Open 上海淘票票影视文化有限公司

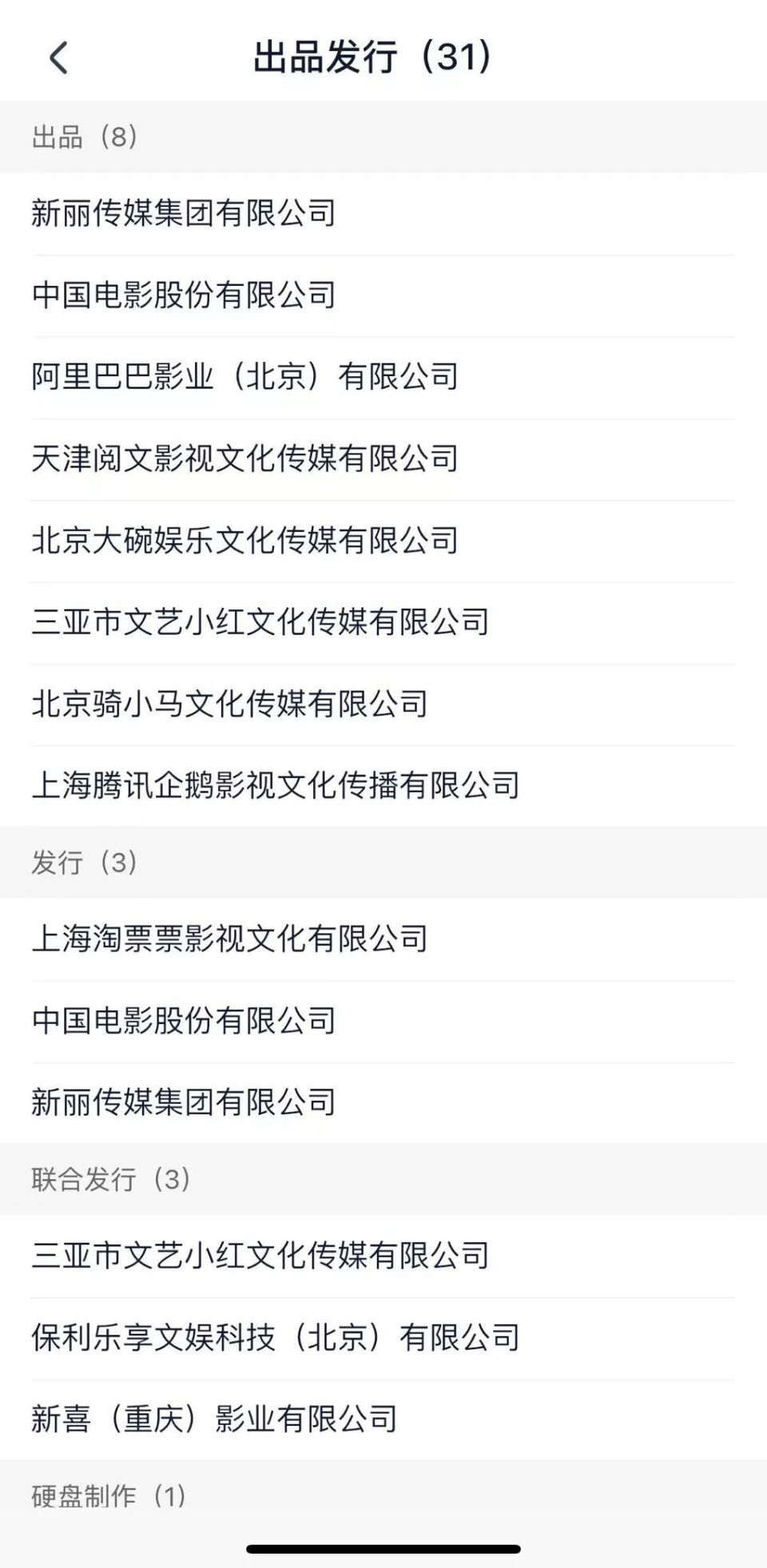pos(229,939)
